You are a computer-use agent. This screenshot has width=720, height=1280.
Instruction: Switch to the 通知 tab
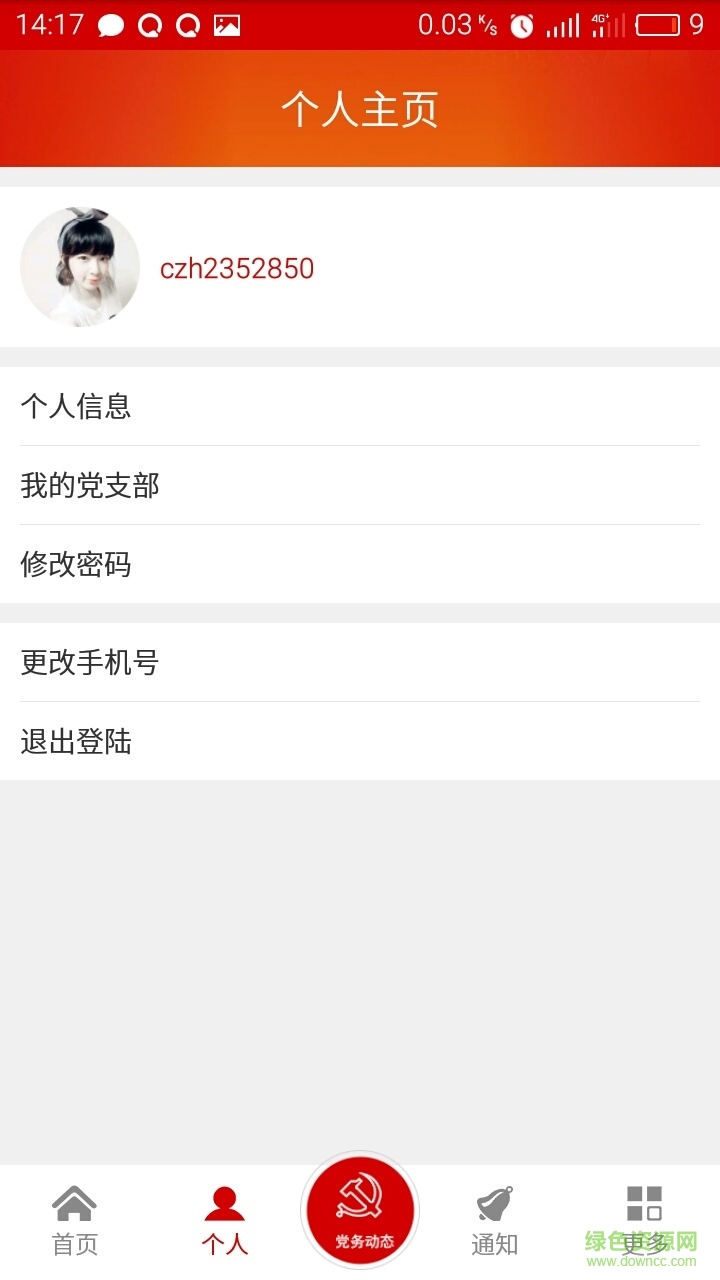coord(495,1220)
